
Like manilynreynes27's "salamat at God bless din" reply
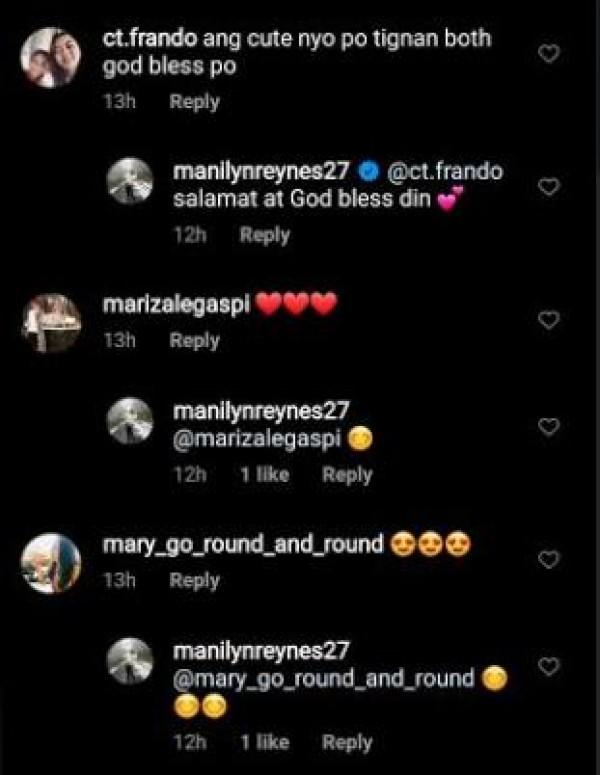tap(548, 187)
